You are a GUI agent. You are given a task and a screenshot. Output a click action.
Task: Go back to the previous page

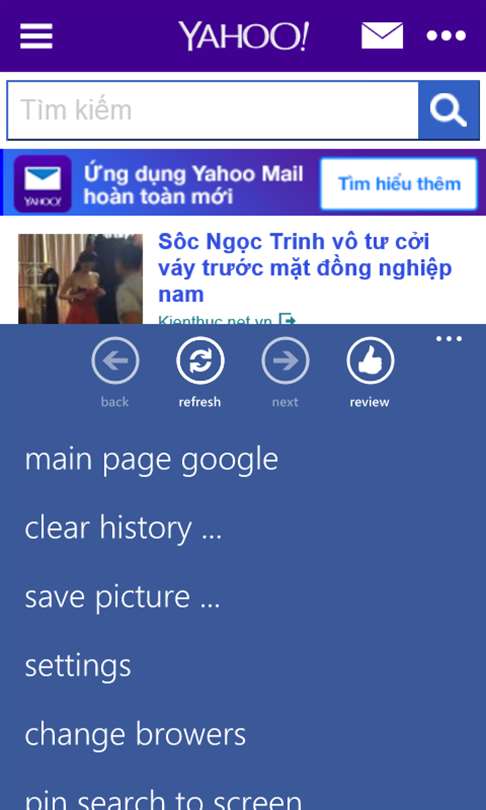point(115,361)
